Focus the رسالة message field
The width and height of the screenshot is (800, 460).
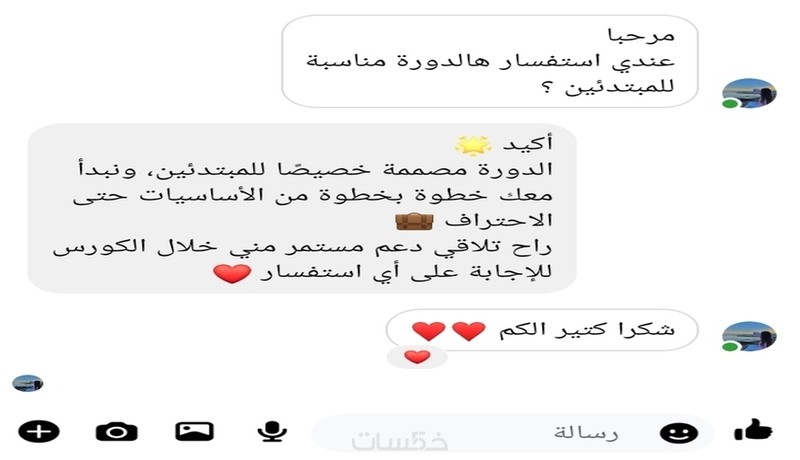pyautogui.click(x=500, y=433)
